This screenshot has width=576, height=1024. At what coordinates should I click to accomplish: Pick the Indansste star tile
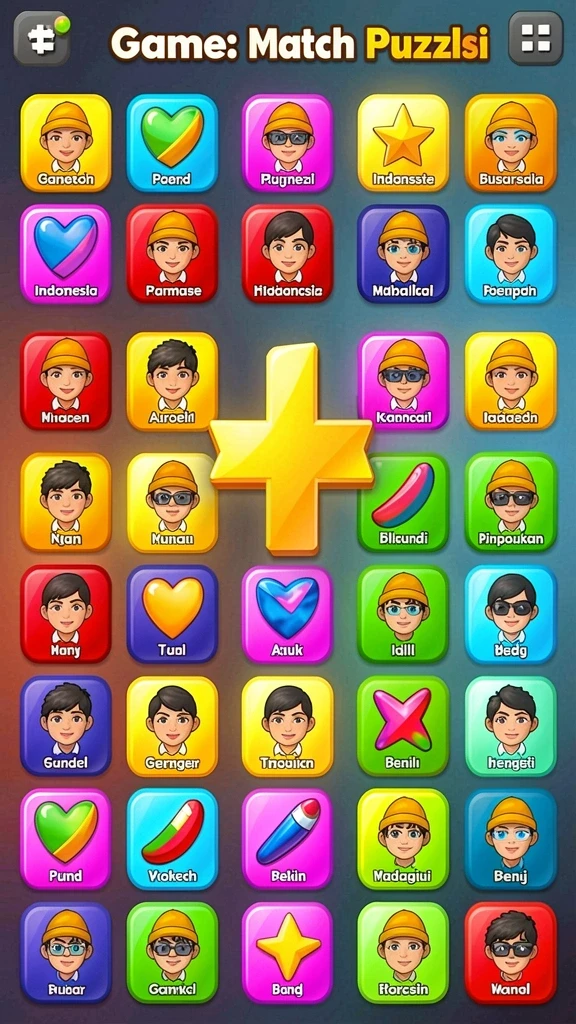point(403,143)
